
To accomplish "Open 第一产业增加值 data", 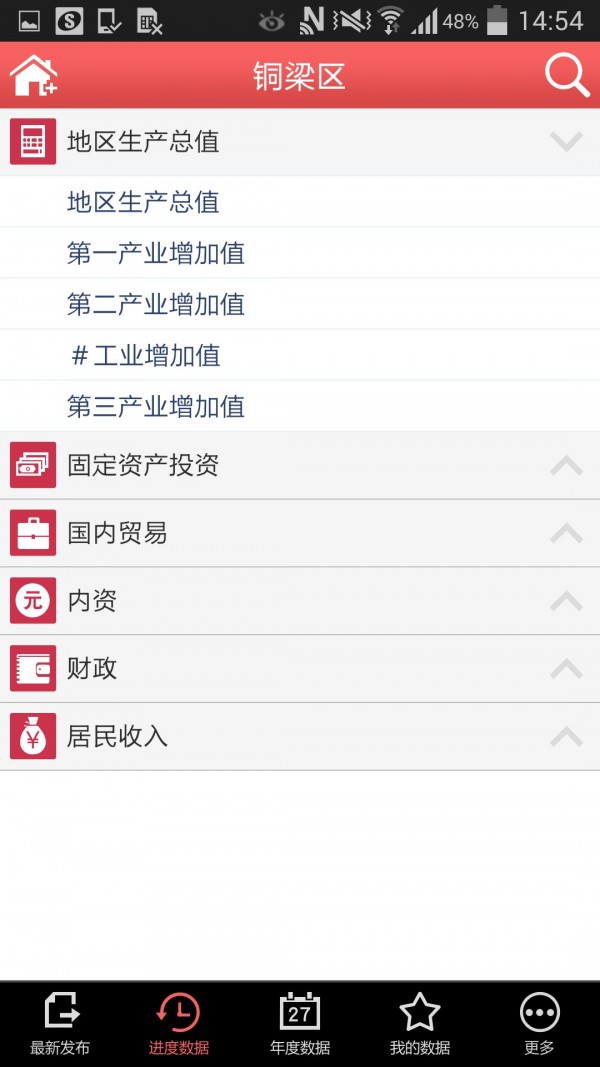I will (156, 253).
